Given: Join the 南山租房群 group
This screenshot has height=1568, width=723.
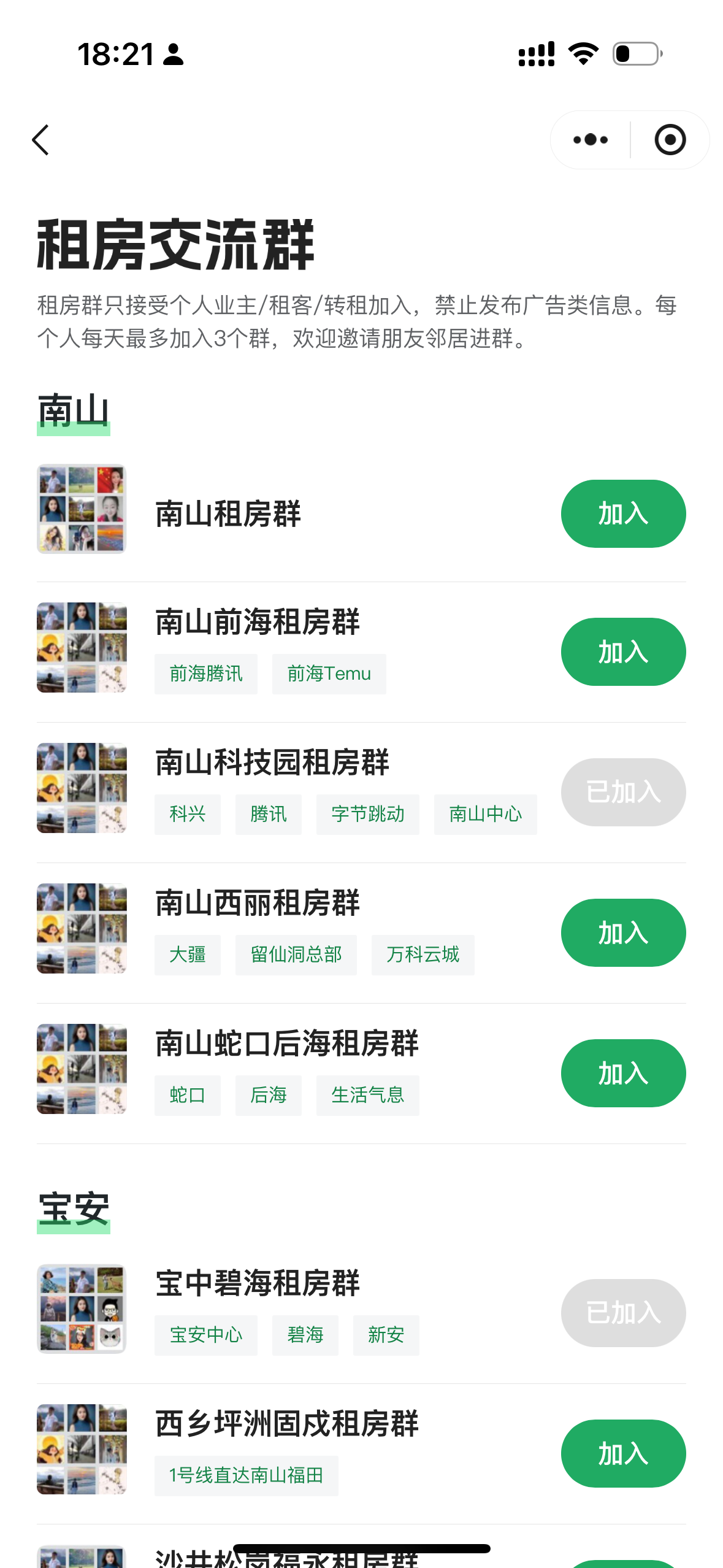Looking at the screenshot, I should point(622,513).
